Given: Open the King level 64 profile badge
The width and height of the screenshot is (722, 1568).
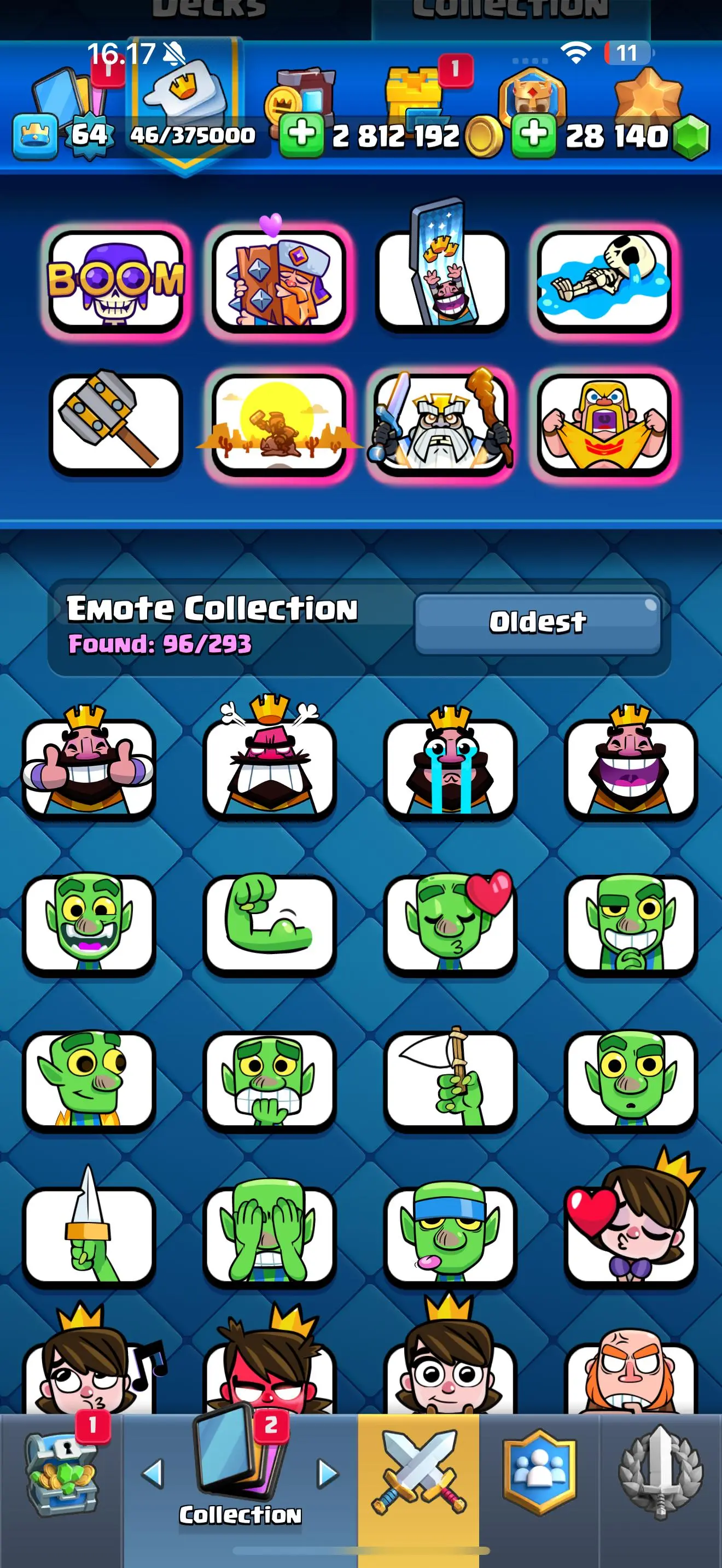Looking at the screenshot, I should [90, 135].
